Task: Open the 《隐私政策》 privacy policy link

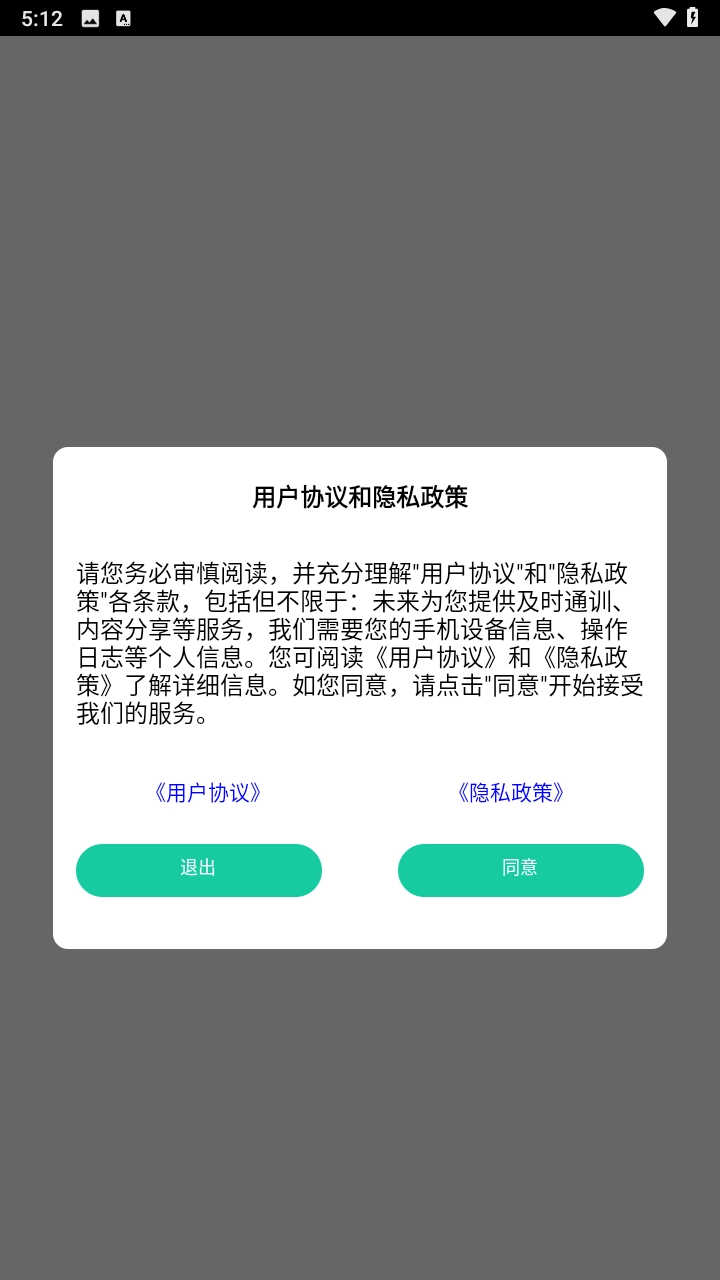Action: (511, 792)
